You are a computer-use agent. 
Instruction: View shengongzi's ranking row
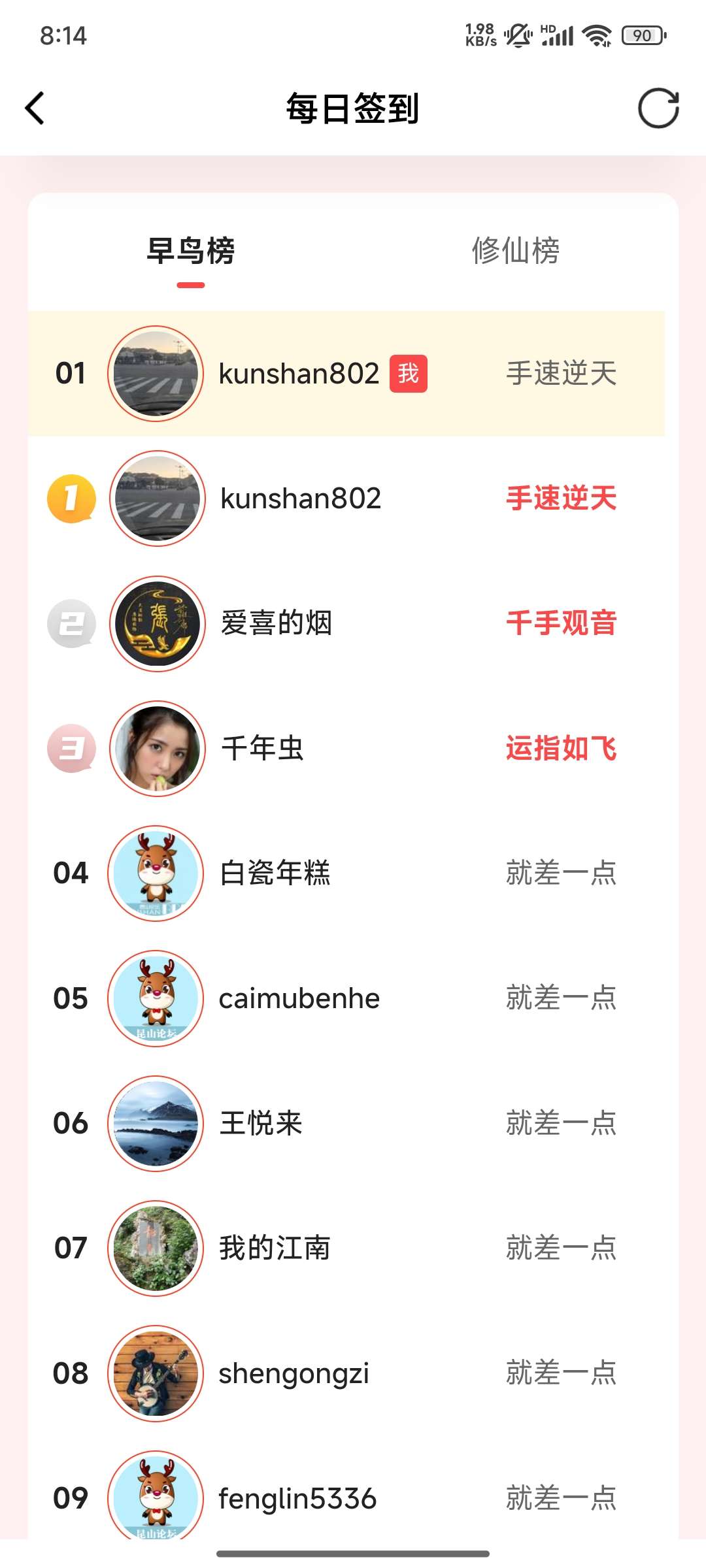click(346, 1373)
